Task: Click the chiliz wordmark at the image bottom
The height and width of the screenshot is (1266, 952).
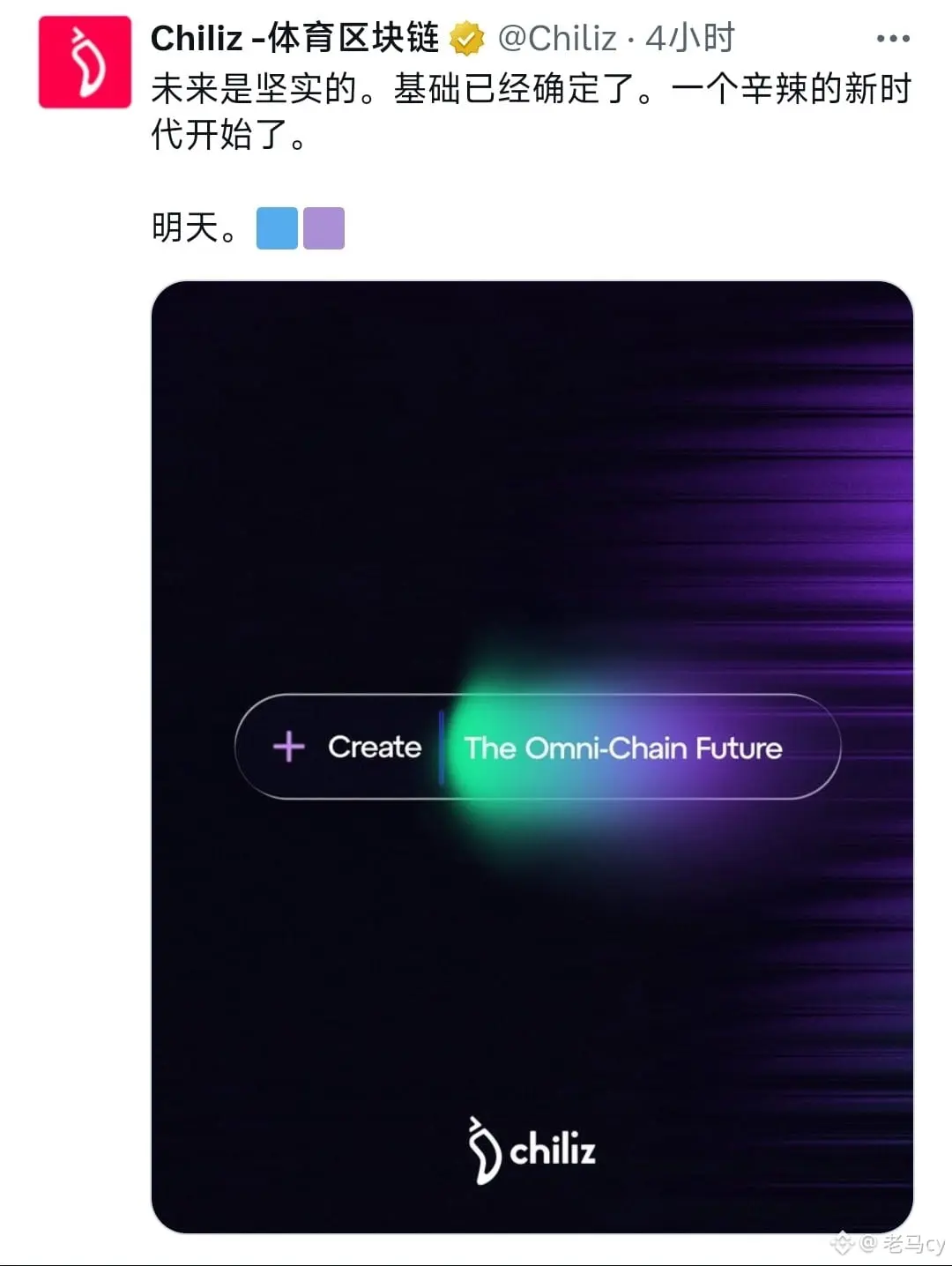Action: [x=552, y=1149]
